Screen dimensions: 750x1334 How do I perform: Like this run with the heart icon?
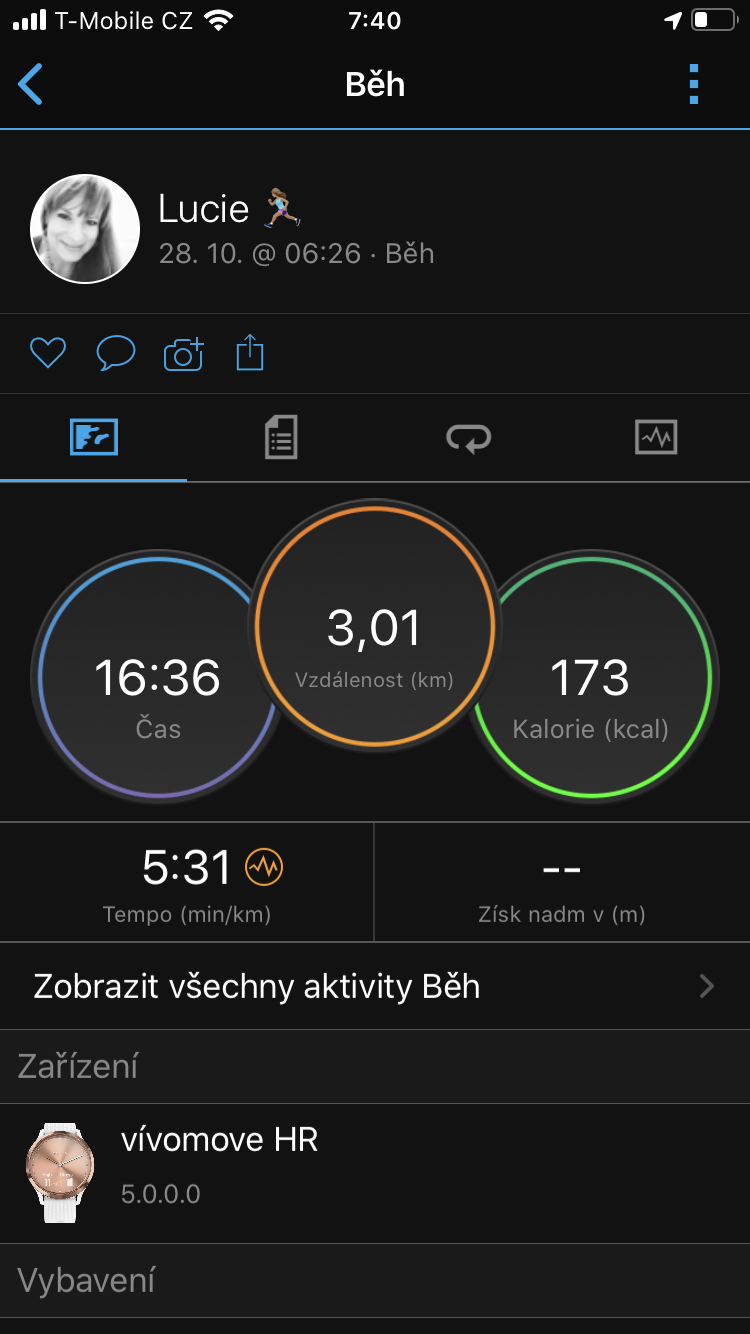tap(47, 353)
